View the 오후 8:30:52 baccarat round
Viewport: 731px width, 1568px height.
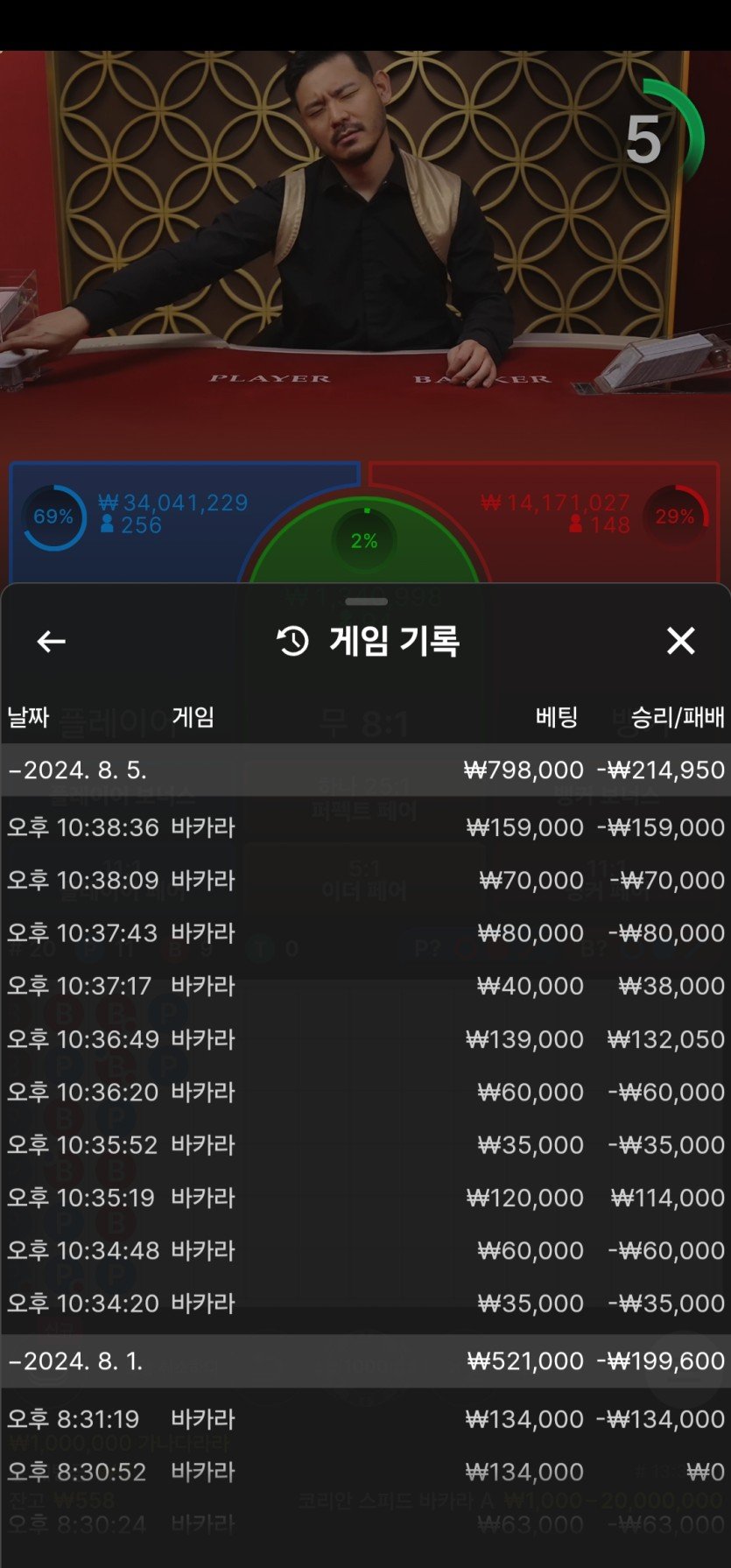point(365,1472)
